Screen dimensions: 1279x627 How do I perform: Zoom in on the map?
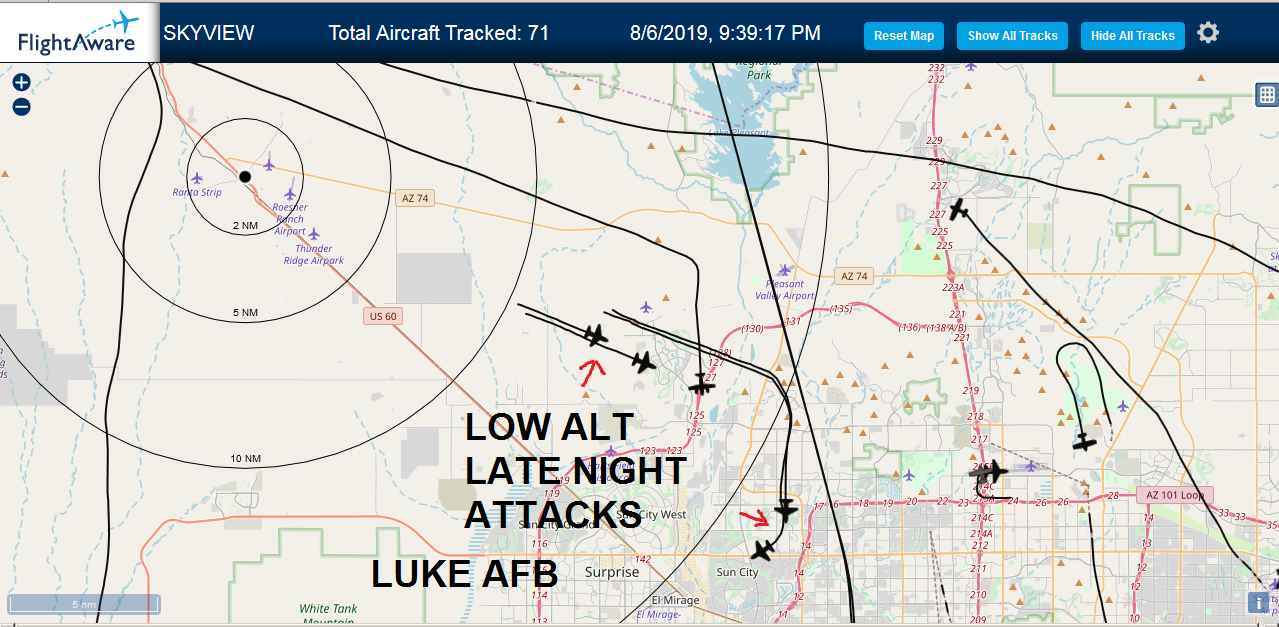[x=21, y=83]
